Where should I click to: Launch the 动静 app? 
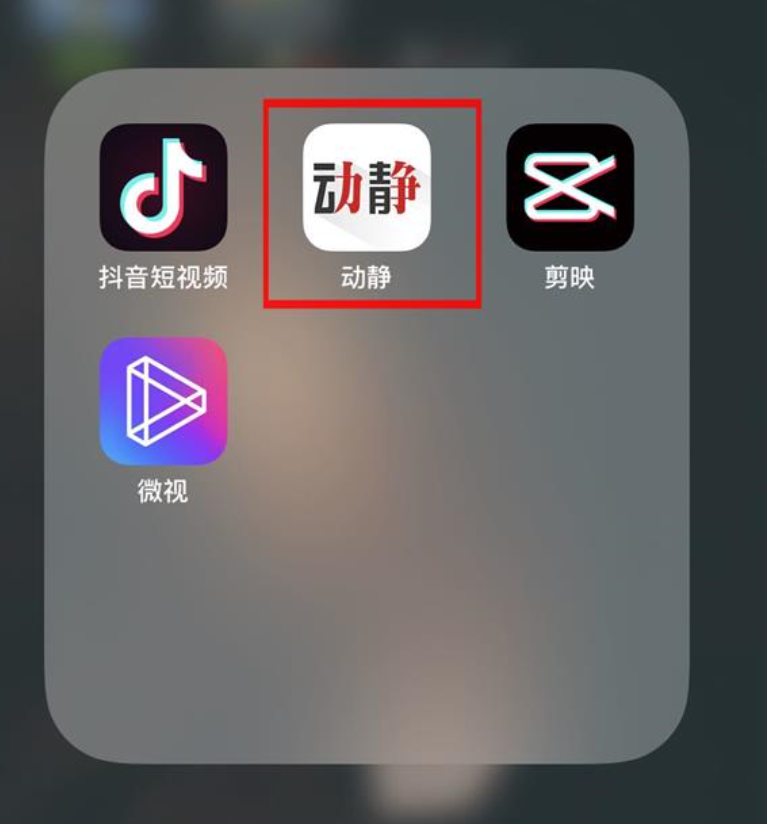[x=367, y=187]
